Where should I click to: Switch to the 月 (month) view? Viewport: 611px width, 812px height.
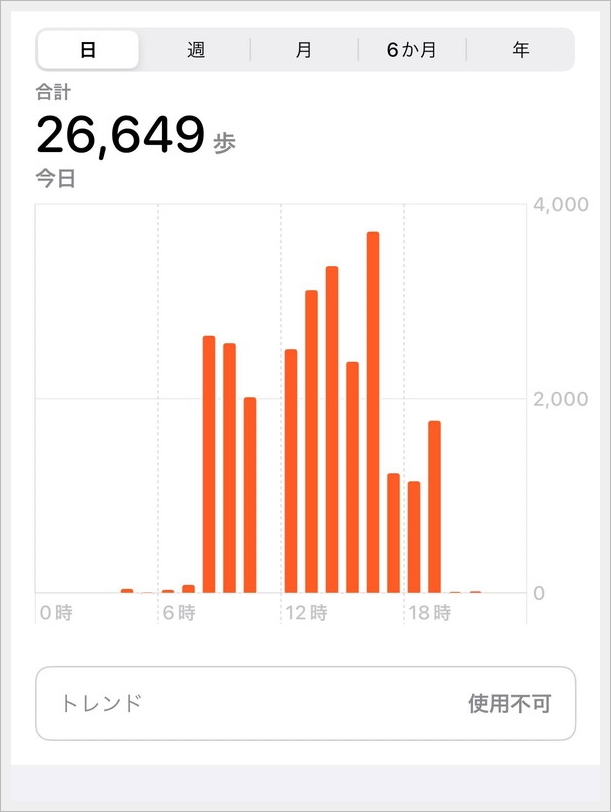click(x=304, y=50)
